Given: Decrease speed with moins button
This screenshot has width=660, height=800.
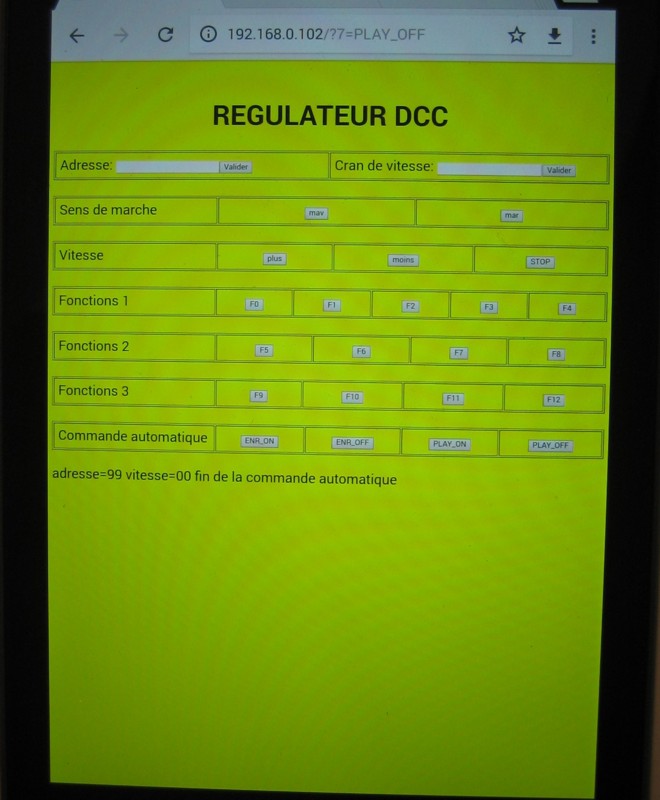Looking at the screenshot, I should [x=403, y=259].
